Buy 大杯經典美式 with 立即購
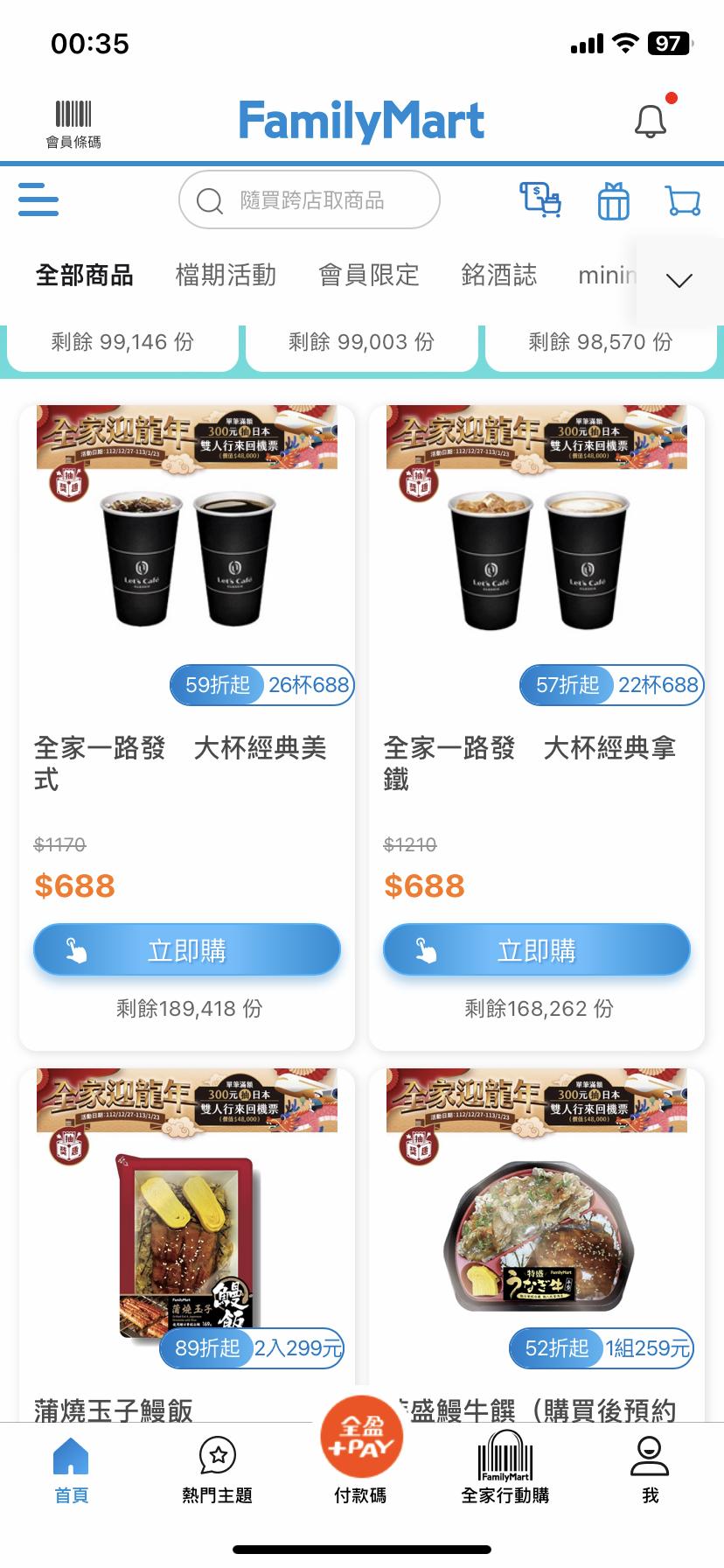This screenshot has width=724, height=1568. point(187,950)
